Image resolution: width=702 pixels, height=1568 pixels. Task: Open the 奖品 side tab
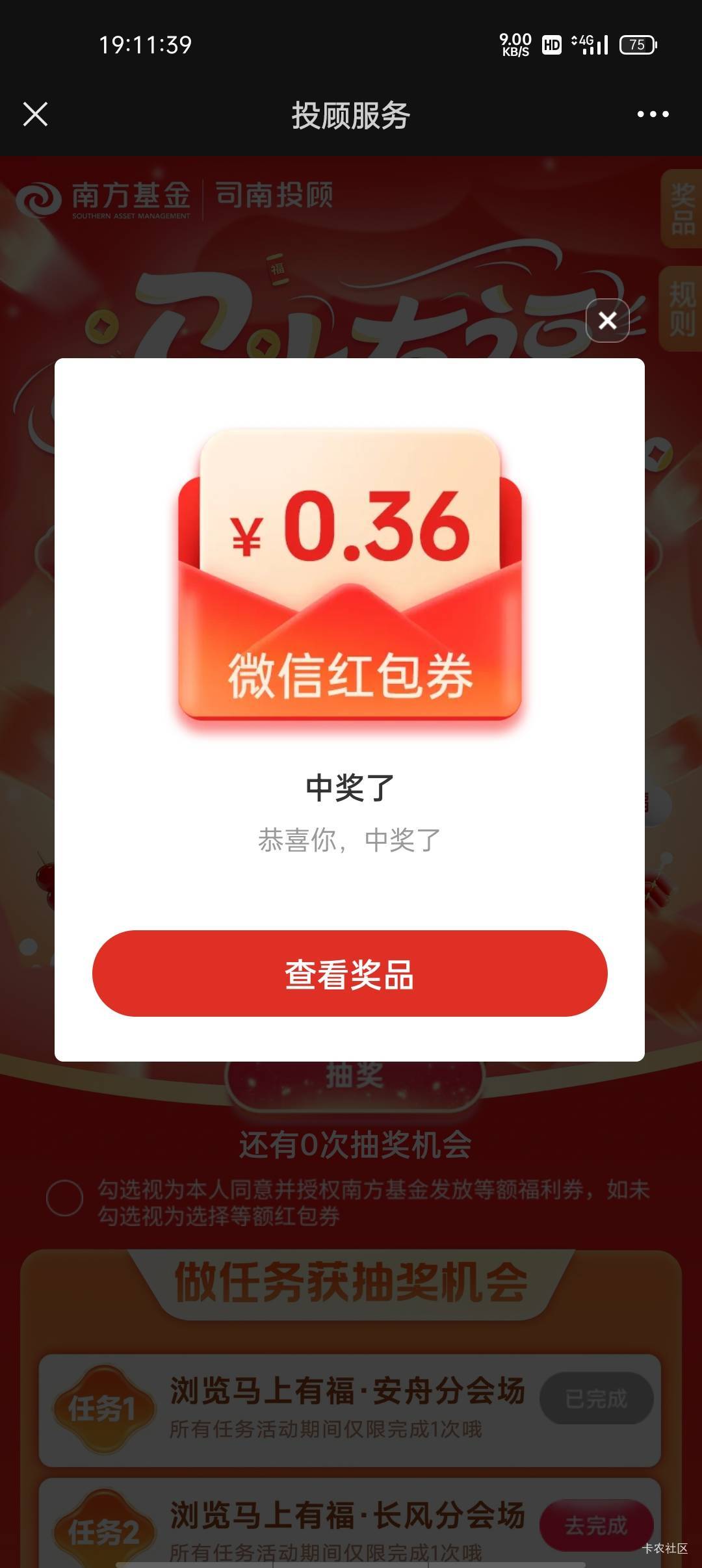(681, 209)
